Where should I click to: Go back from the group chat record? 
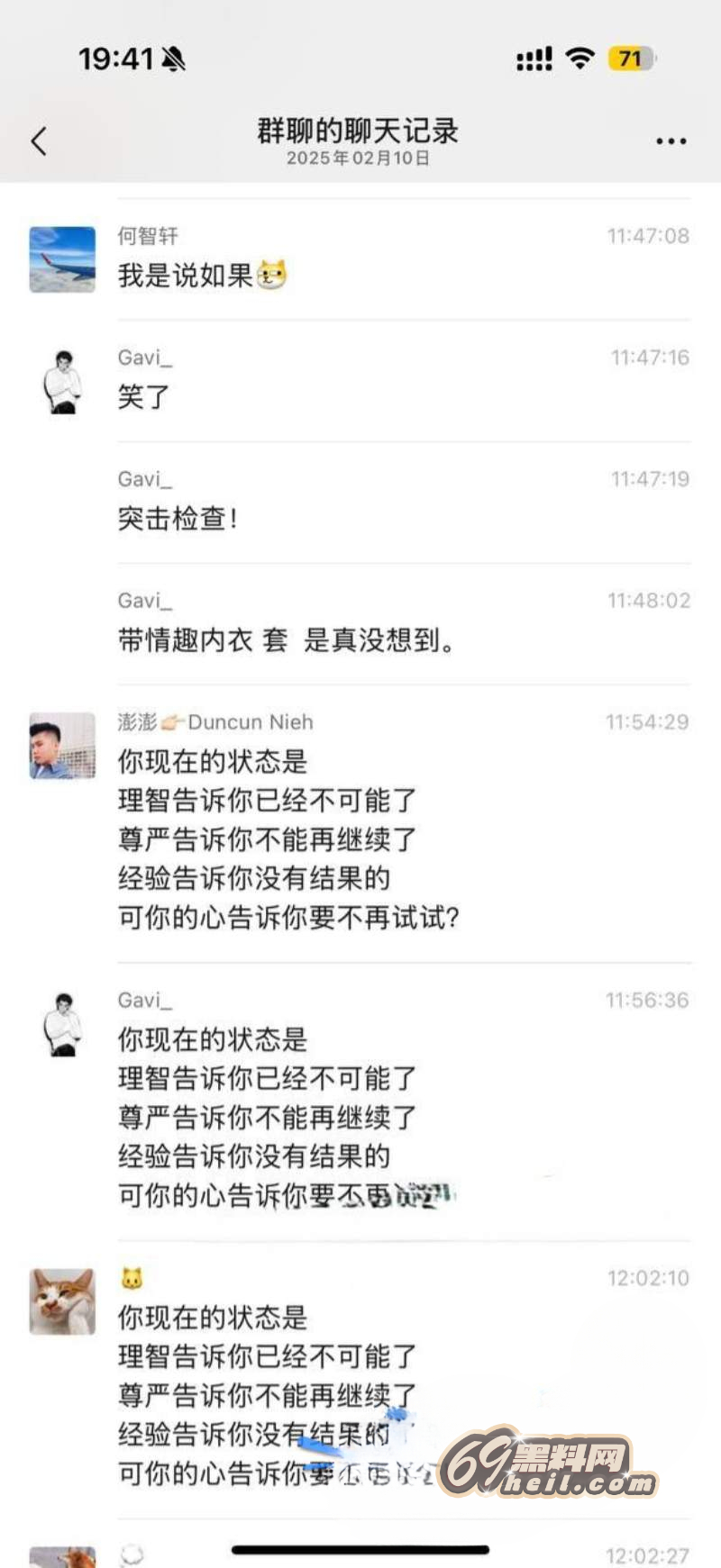coord(39,141)
